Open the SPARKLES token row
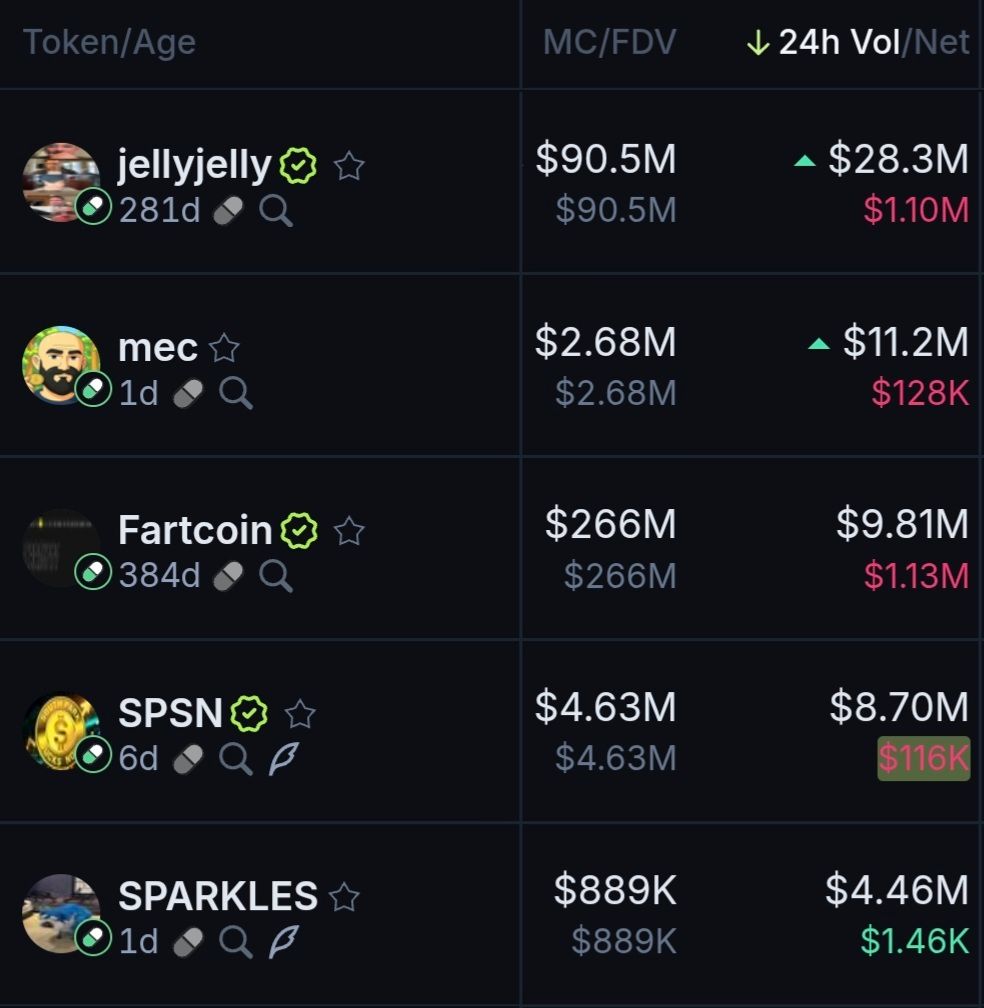984x1008 pixels. tap(217, 896)
